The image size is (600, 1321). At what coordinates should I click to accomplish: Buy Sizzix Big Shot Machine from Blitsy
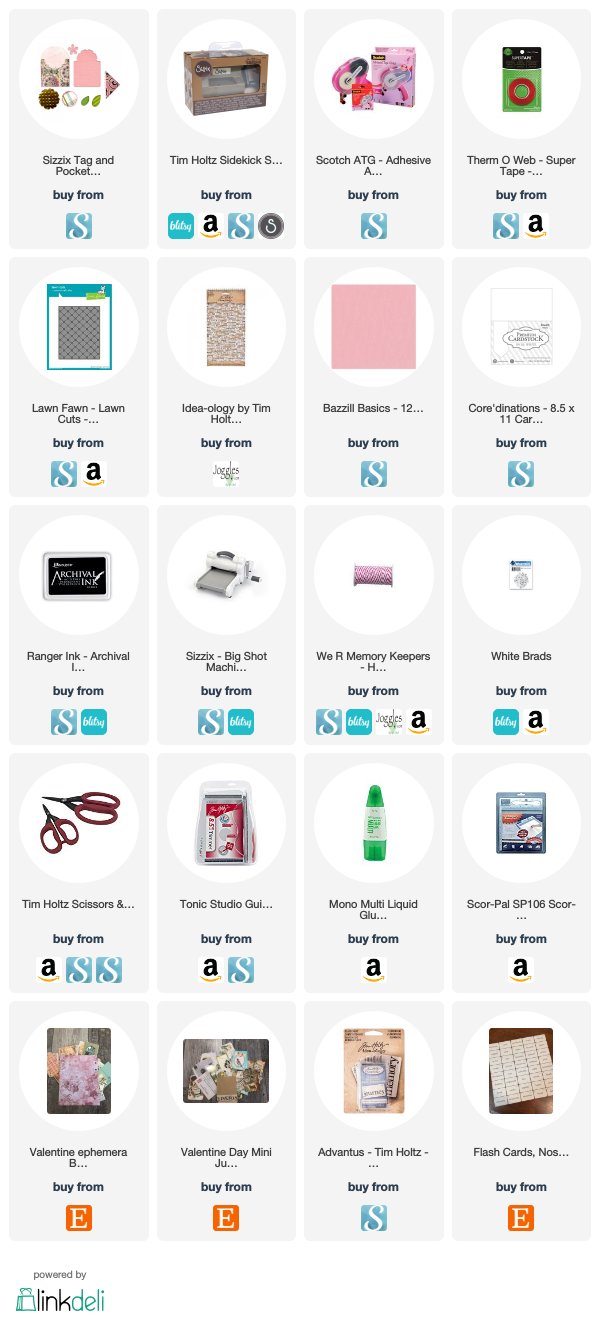tap(241, 722)
